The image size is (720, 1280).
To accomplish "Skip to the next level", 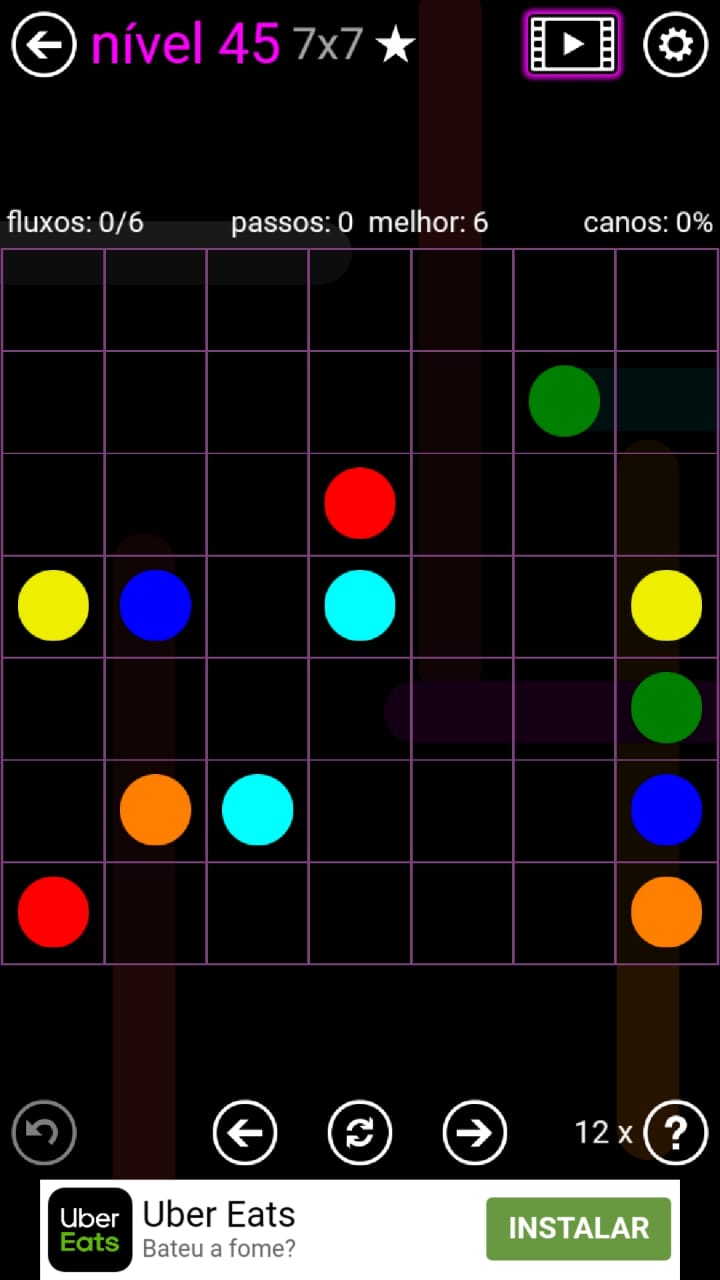I will [x=475, y=1132].
